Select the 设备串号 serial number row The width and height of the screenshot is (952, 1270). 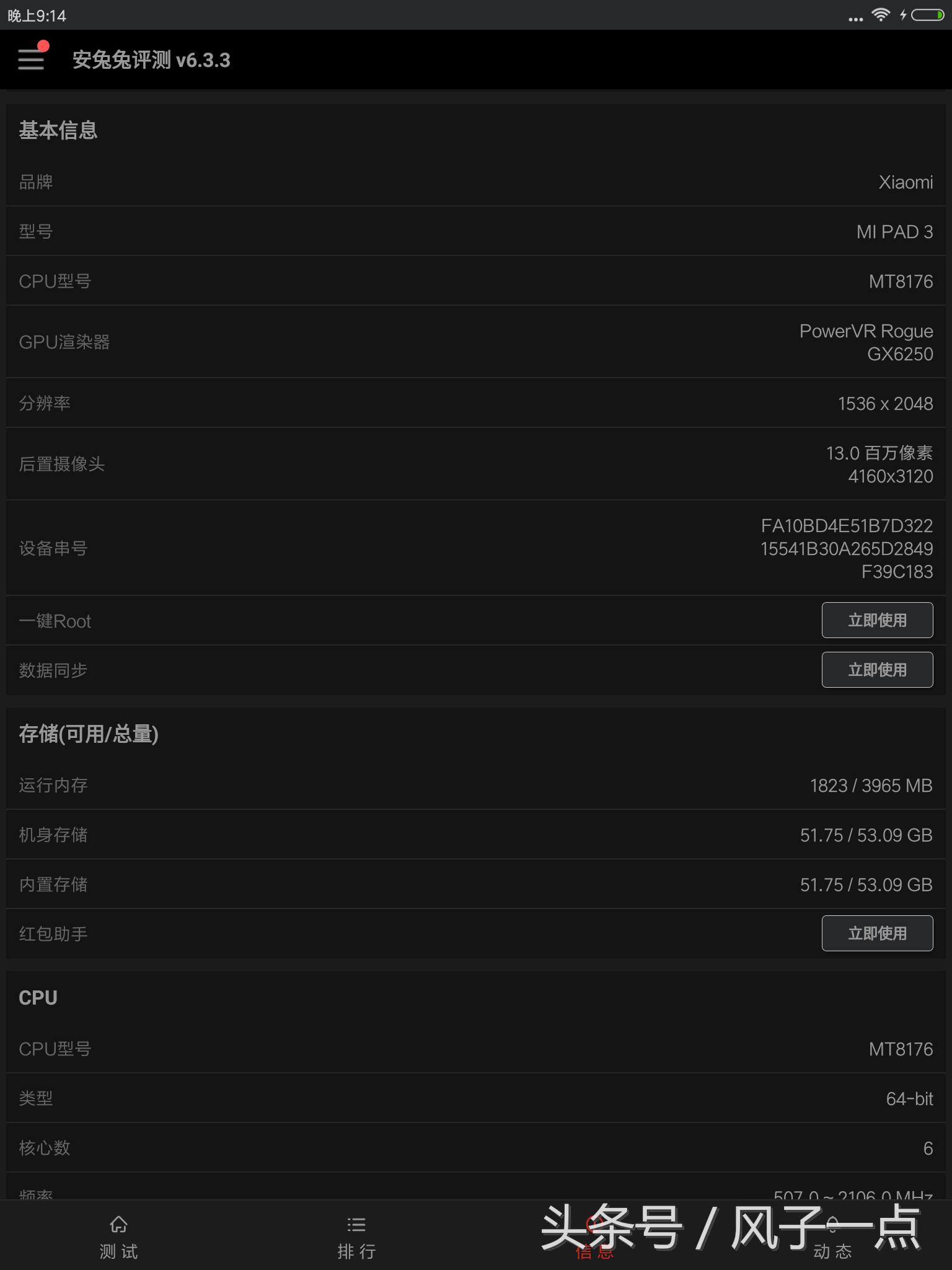pyautogui.click(x=476, y=548)
